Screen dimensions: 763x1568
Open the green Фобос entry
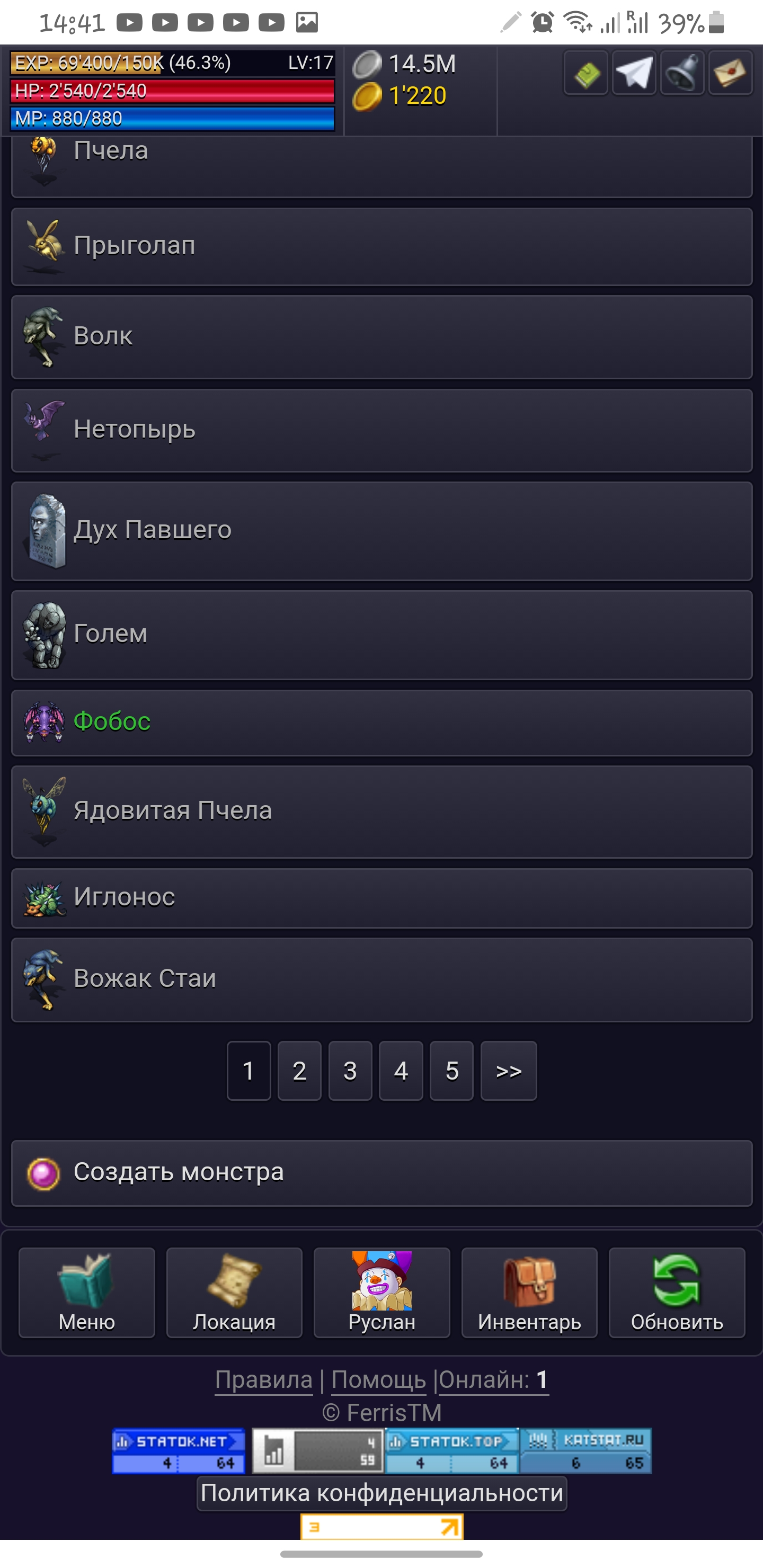(x=381, y=723)
